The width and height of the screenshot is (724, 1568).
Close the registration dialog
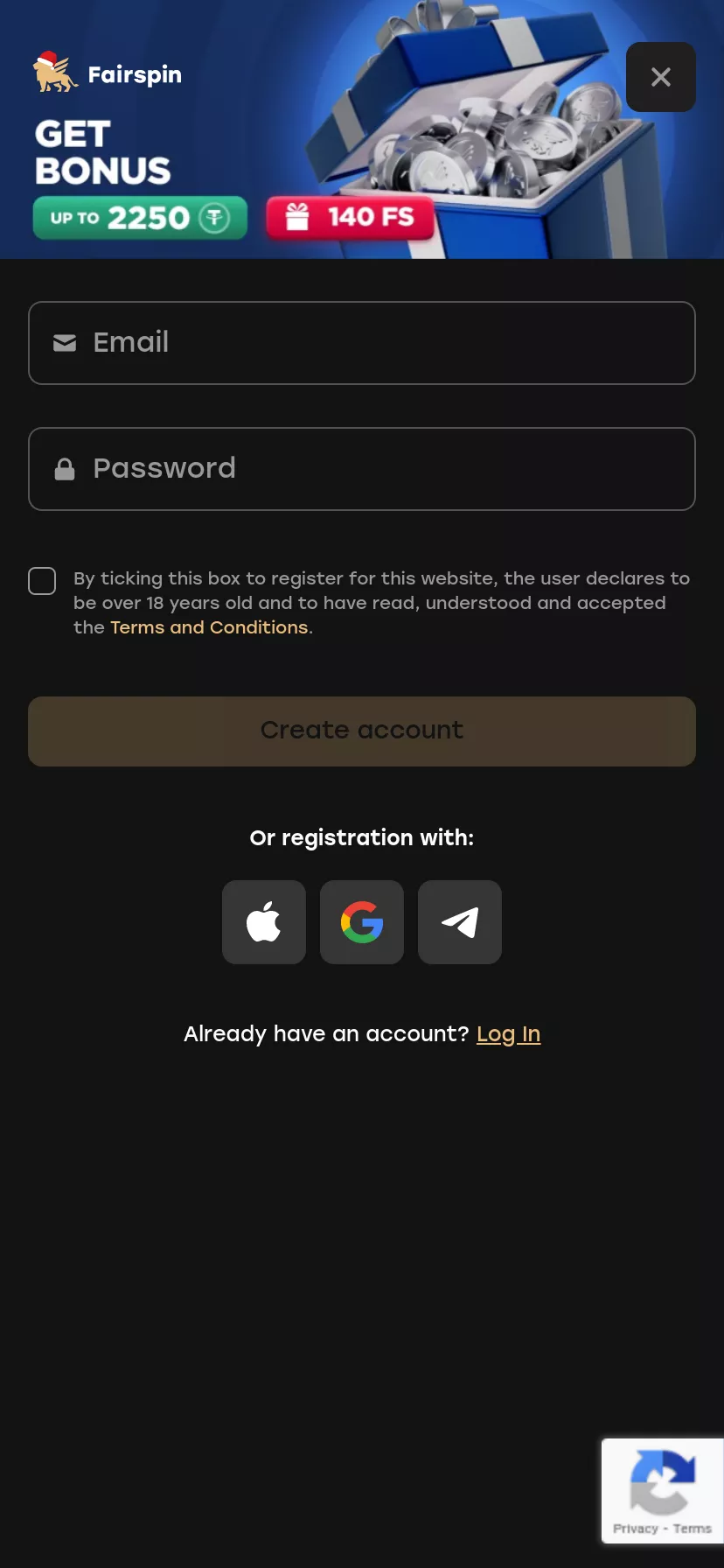click(x=661, y=77)
